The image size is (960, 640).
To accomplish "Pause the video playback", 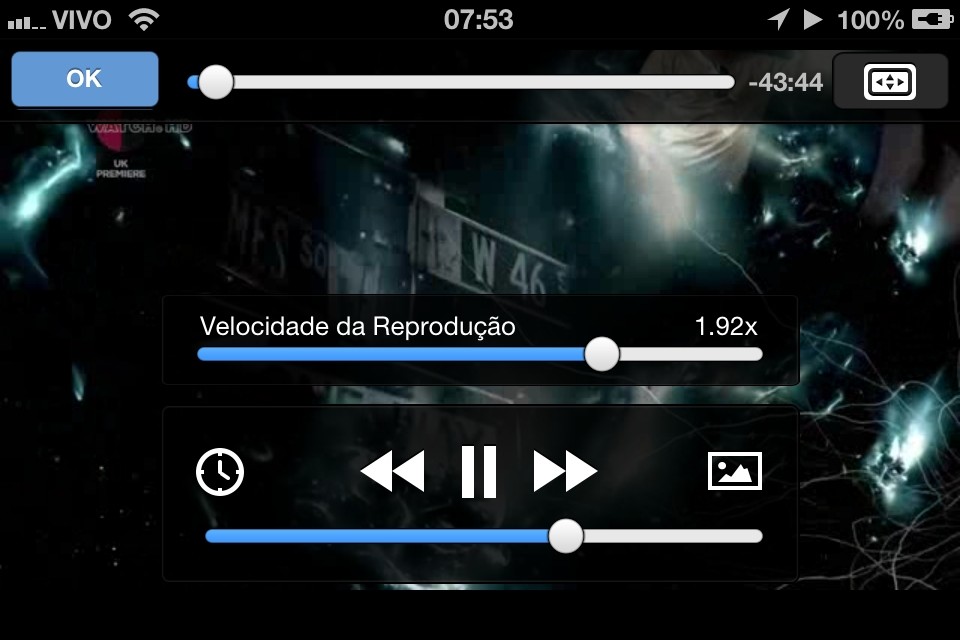I will coord(479,471).
